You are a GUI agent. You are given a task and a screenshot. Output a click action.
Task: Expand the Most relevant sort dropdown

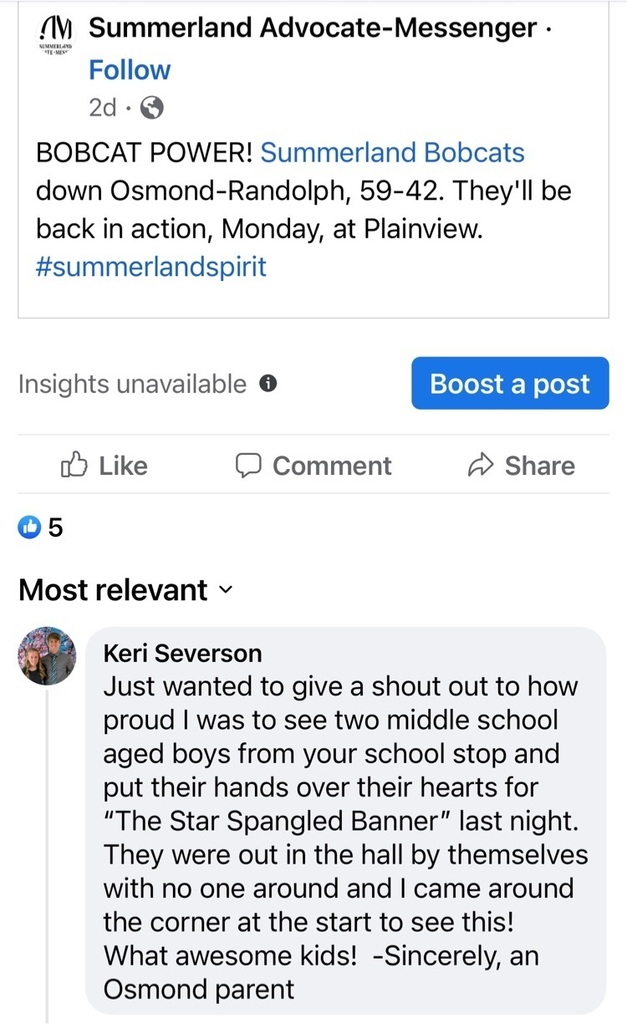pyautogui.click(x=125, y=590)
